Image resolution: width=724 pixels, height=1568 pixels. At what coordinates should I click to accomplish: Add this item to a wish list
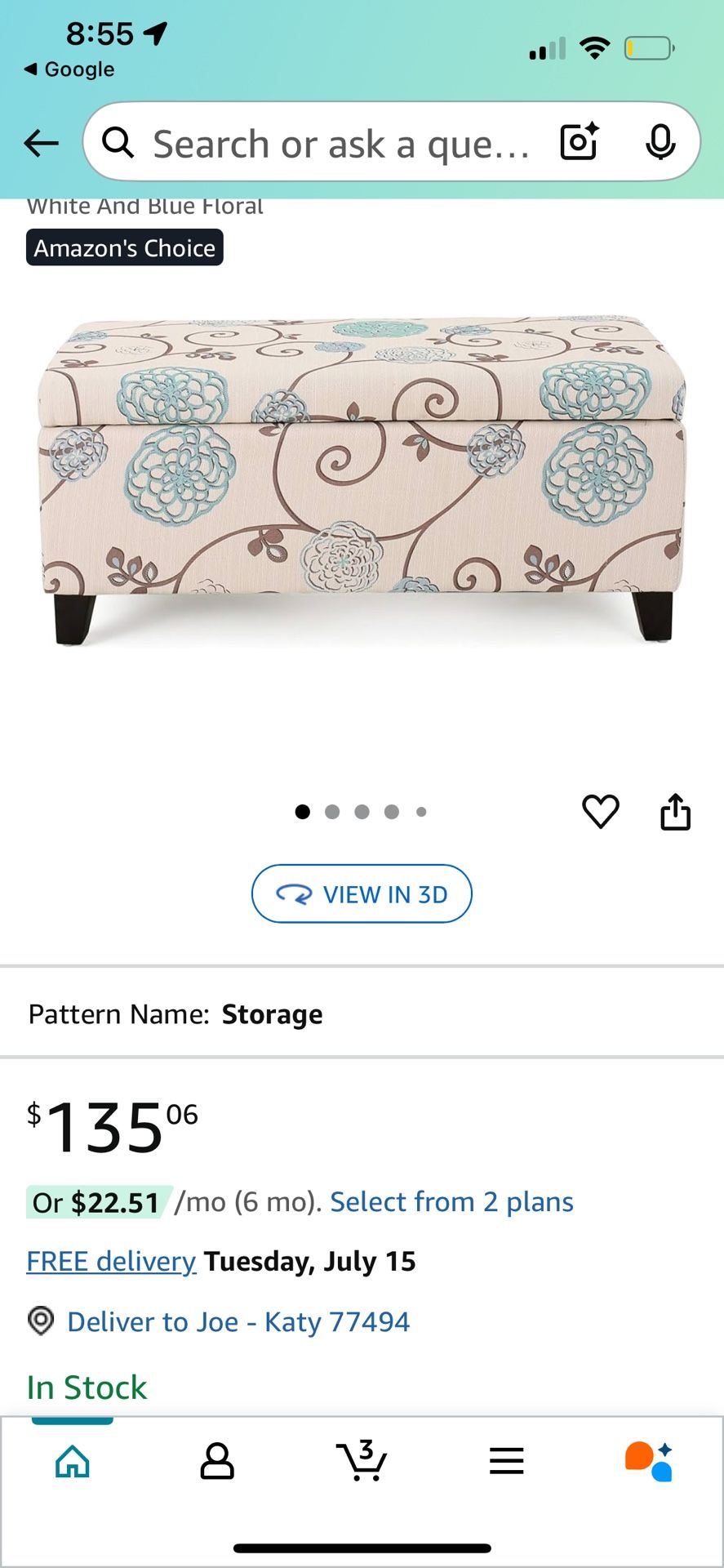pyautogui.click(x=600, y=811)
